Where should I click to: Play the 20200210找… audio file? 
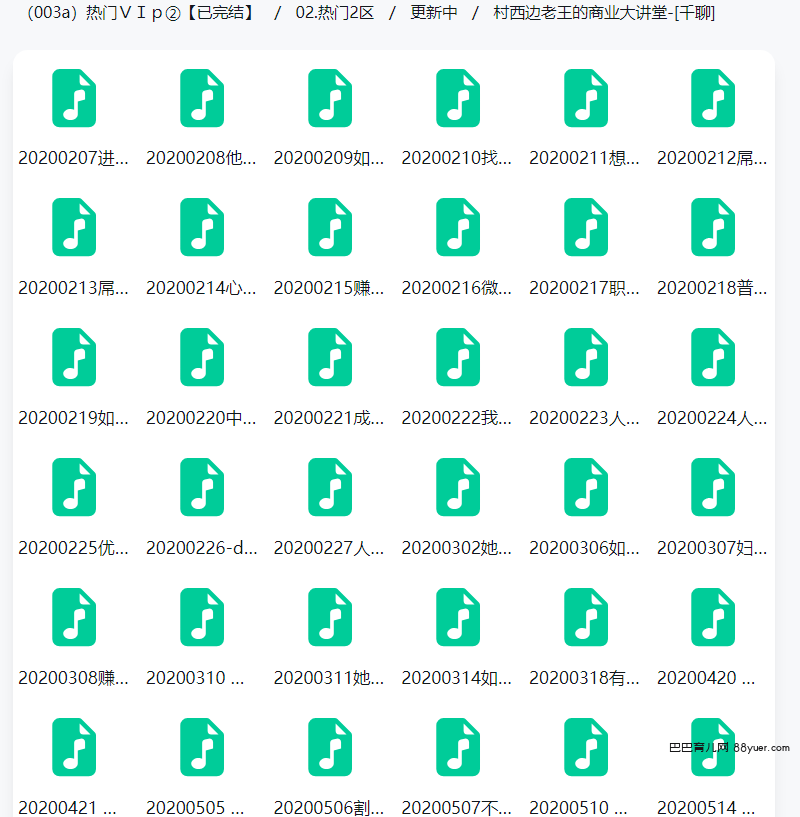[x=458, y=98]
